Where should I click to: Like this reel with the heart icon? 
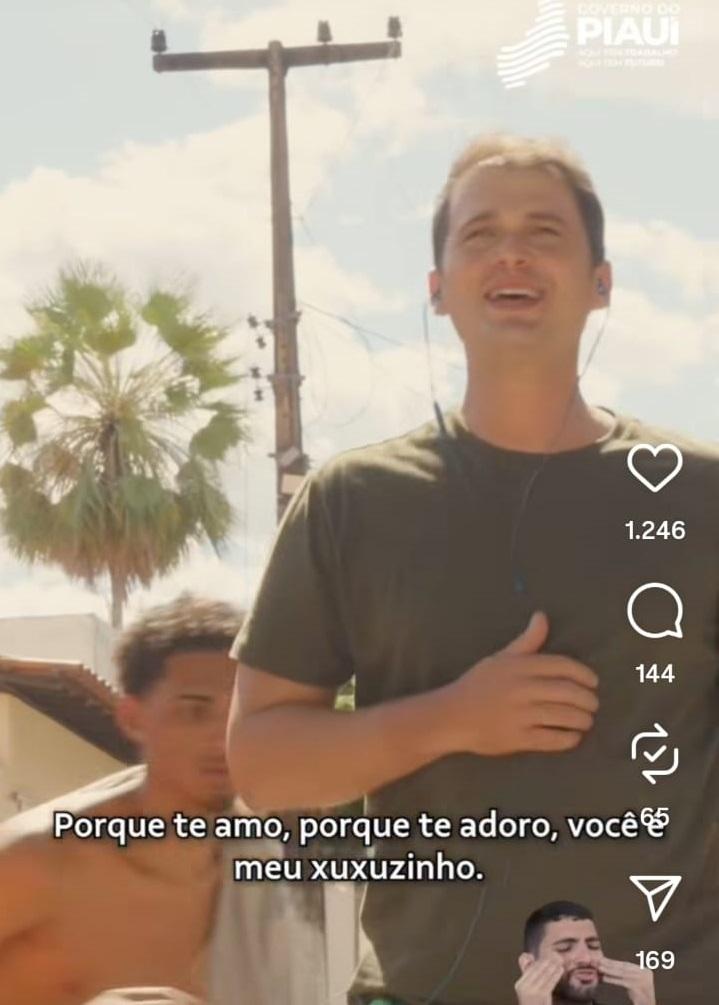coord(655,467)
